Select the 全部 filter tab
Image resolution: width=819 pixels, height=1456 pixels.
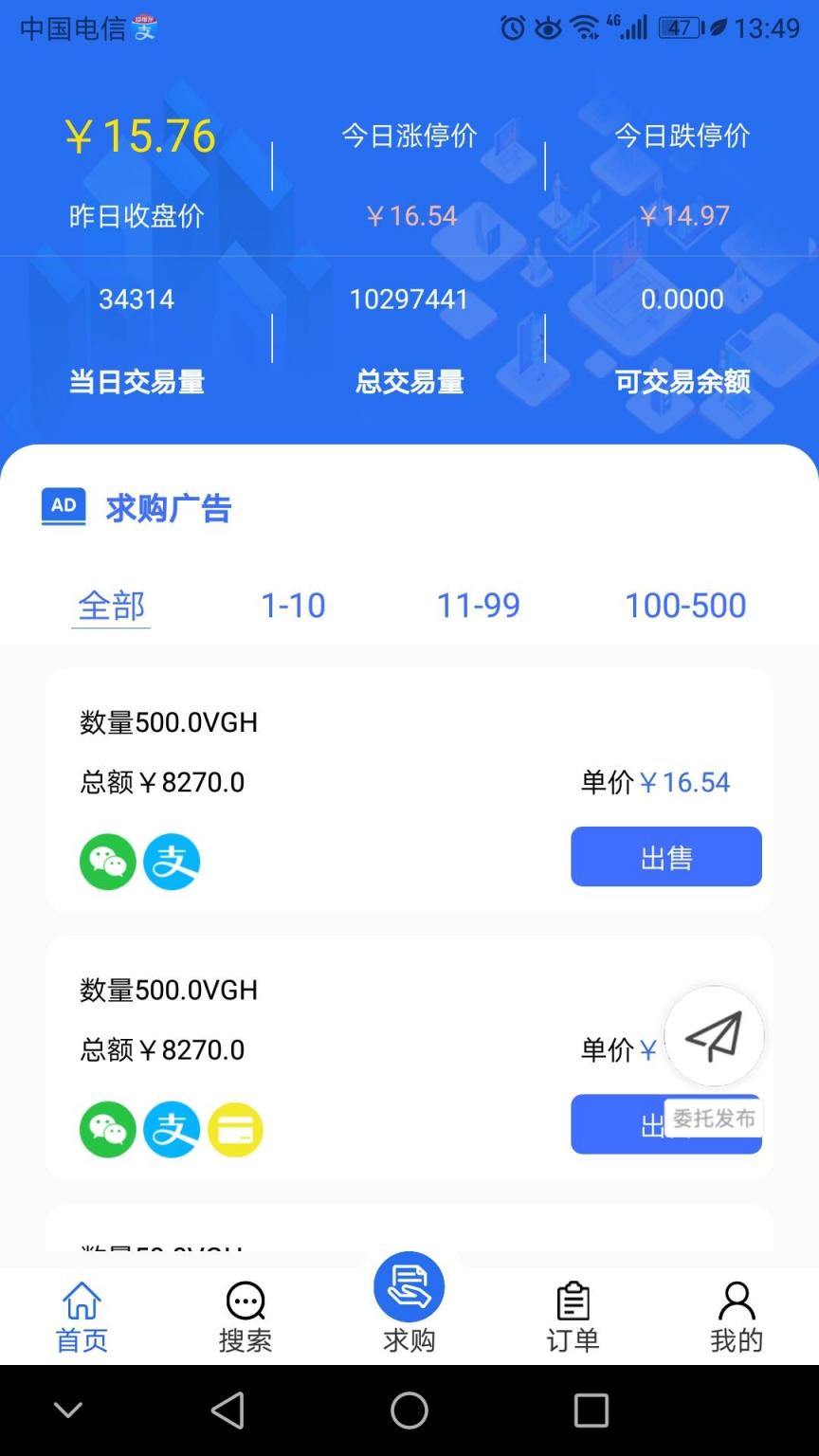[111, 606]
